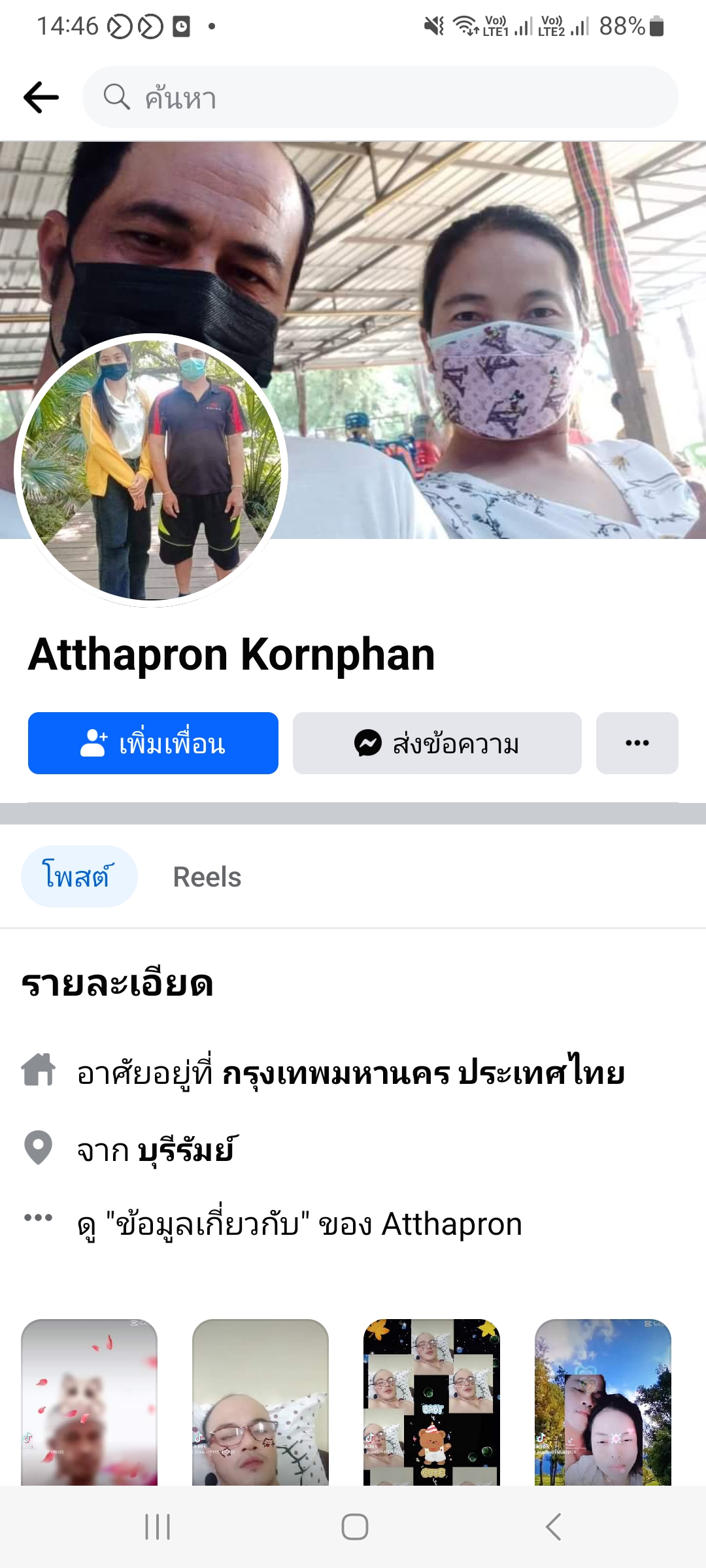View the circular profile picture

151,470
